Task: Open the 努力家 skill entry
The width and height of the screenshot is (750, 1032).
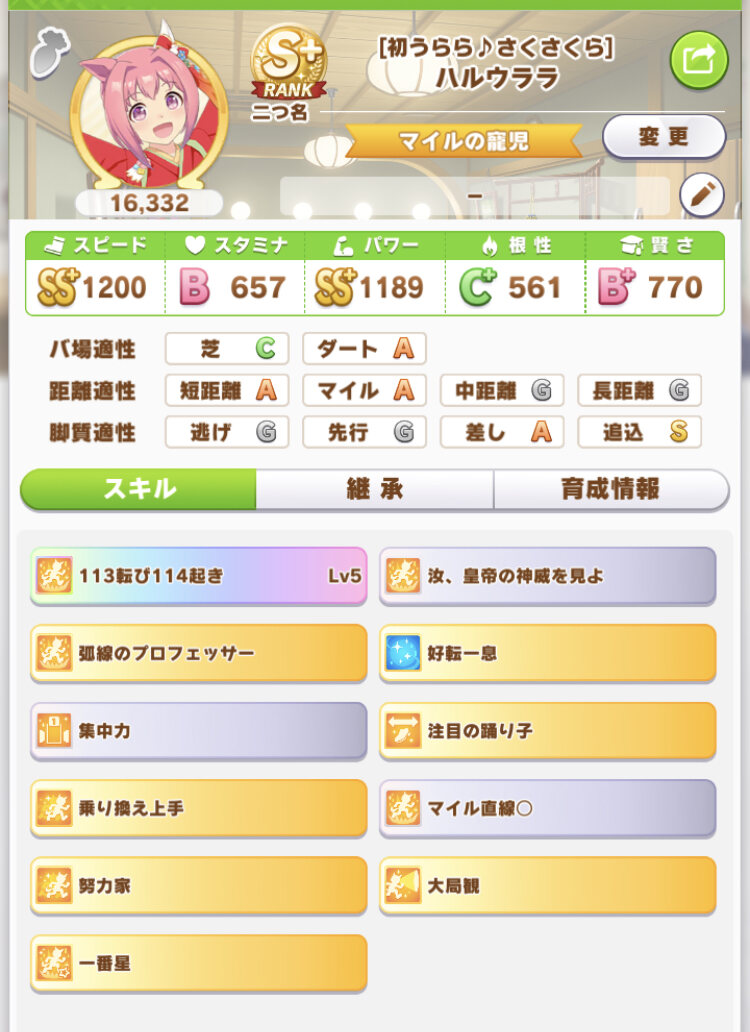Action: click(x=198, y=886)
